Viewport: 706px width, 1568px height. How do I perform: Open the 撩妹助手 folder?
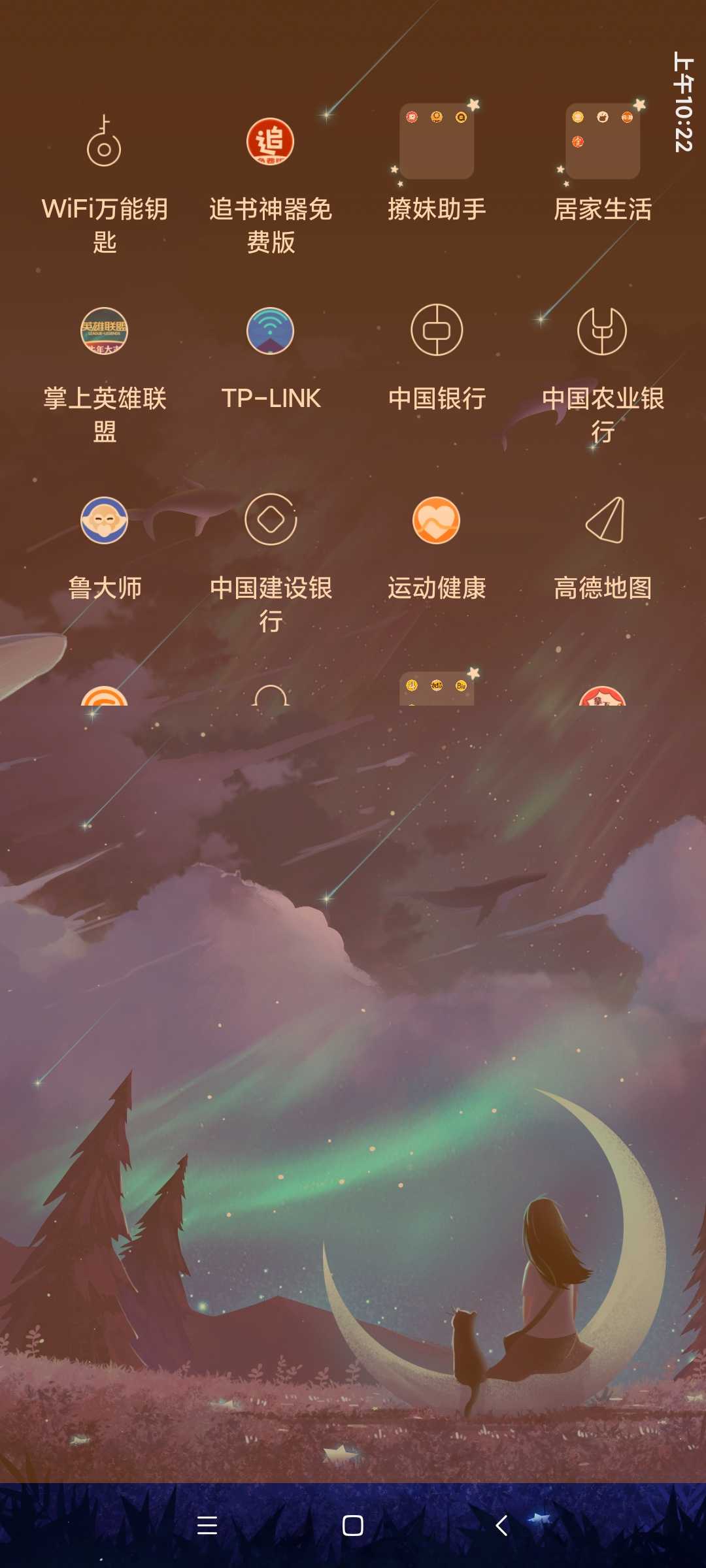point(437,142)
